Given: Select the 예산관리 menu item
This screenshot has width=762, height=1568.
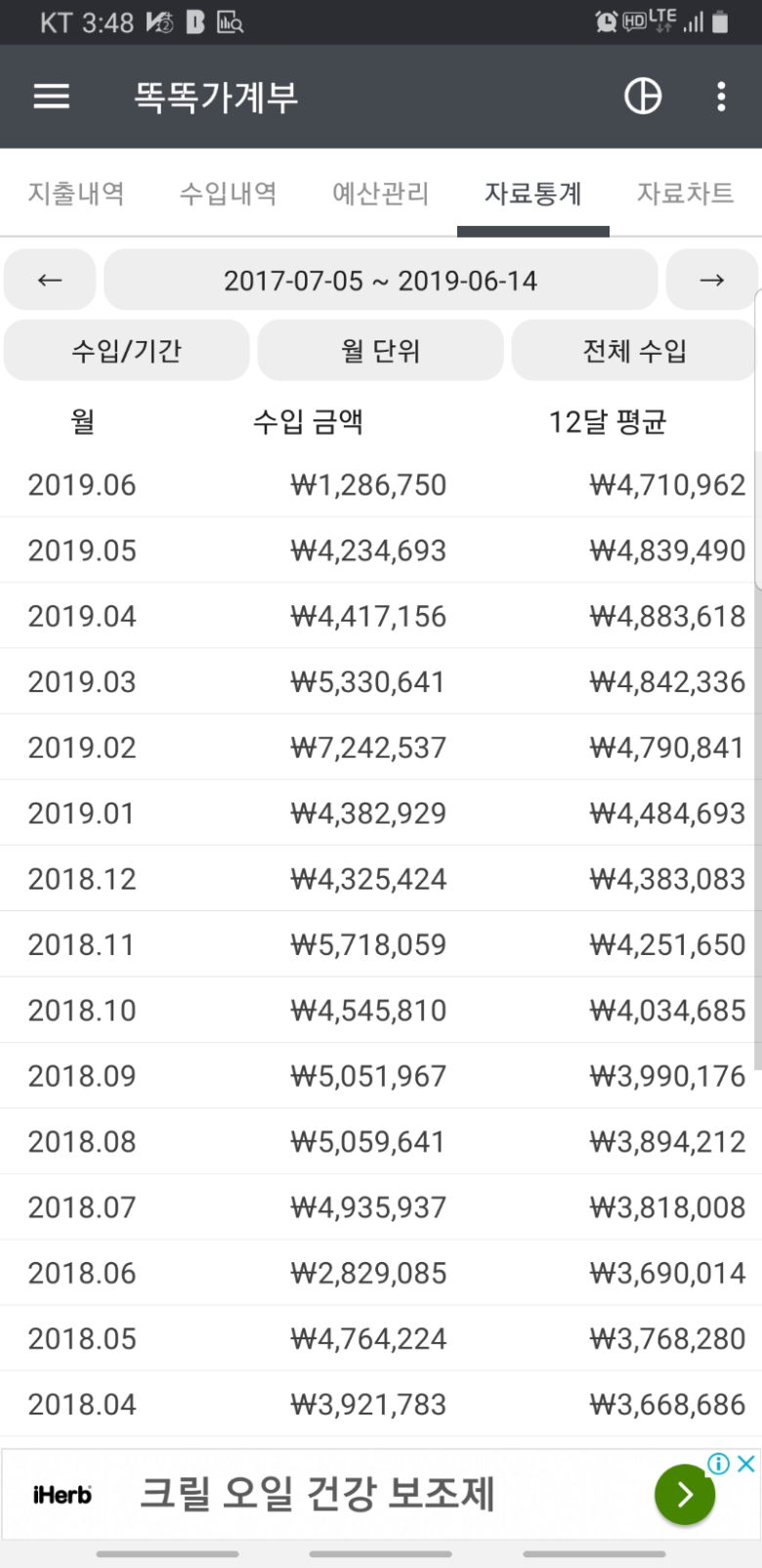Looking at the screenshot, I should [x=379, y=194].
